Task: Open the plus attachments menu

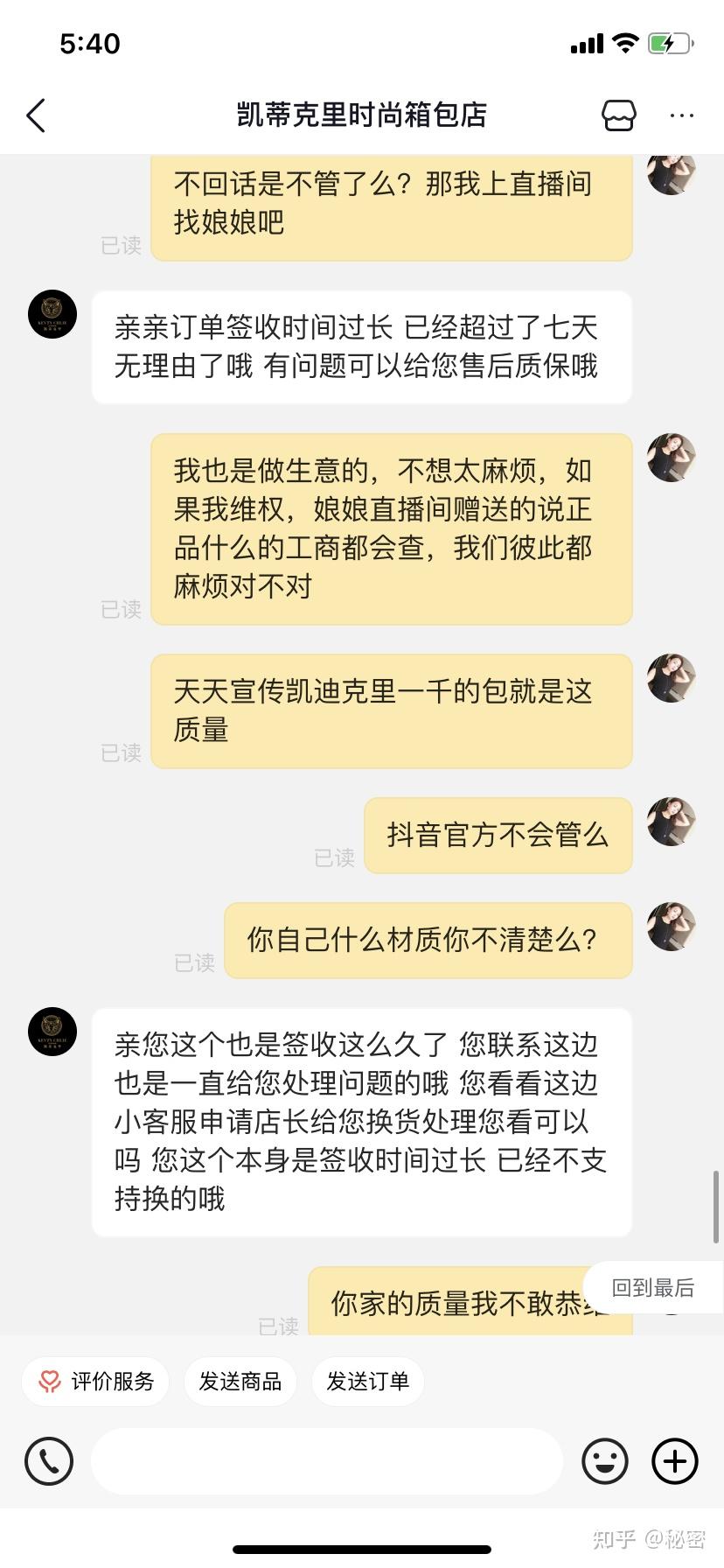Action: [x=675, y=1460]
